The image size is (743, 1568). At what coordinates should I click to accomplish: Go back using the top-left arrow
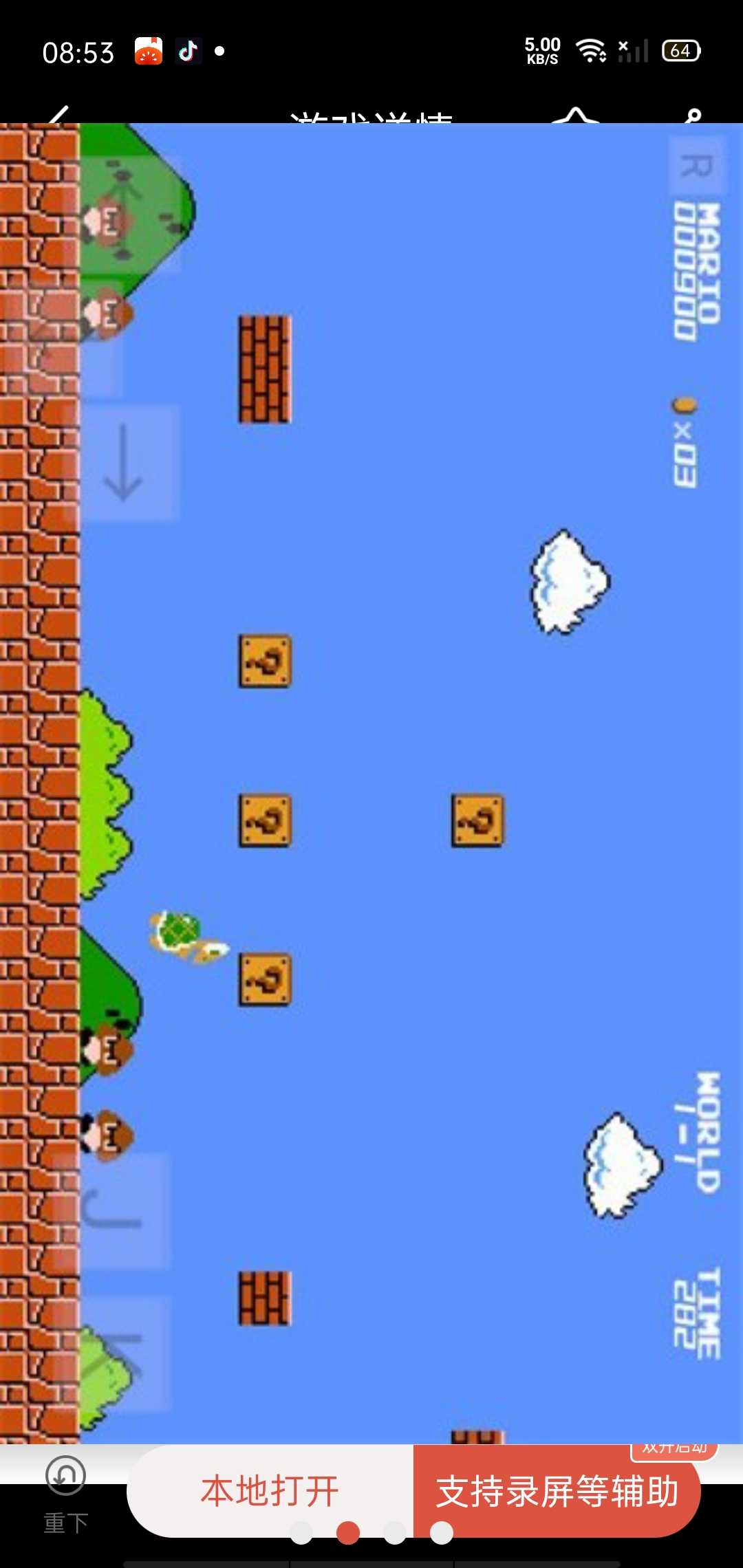click(59, 115)
